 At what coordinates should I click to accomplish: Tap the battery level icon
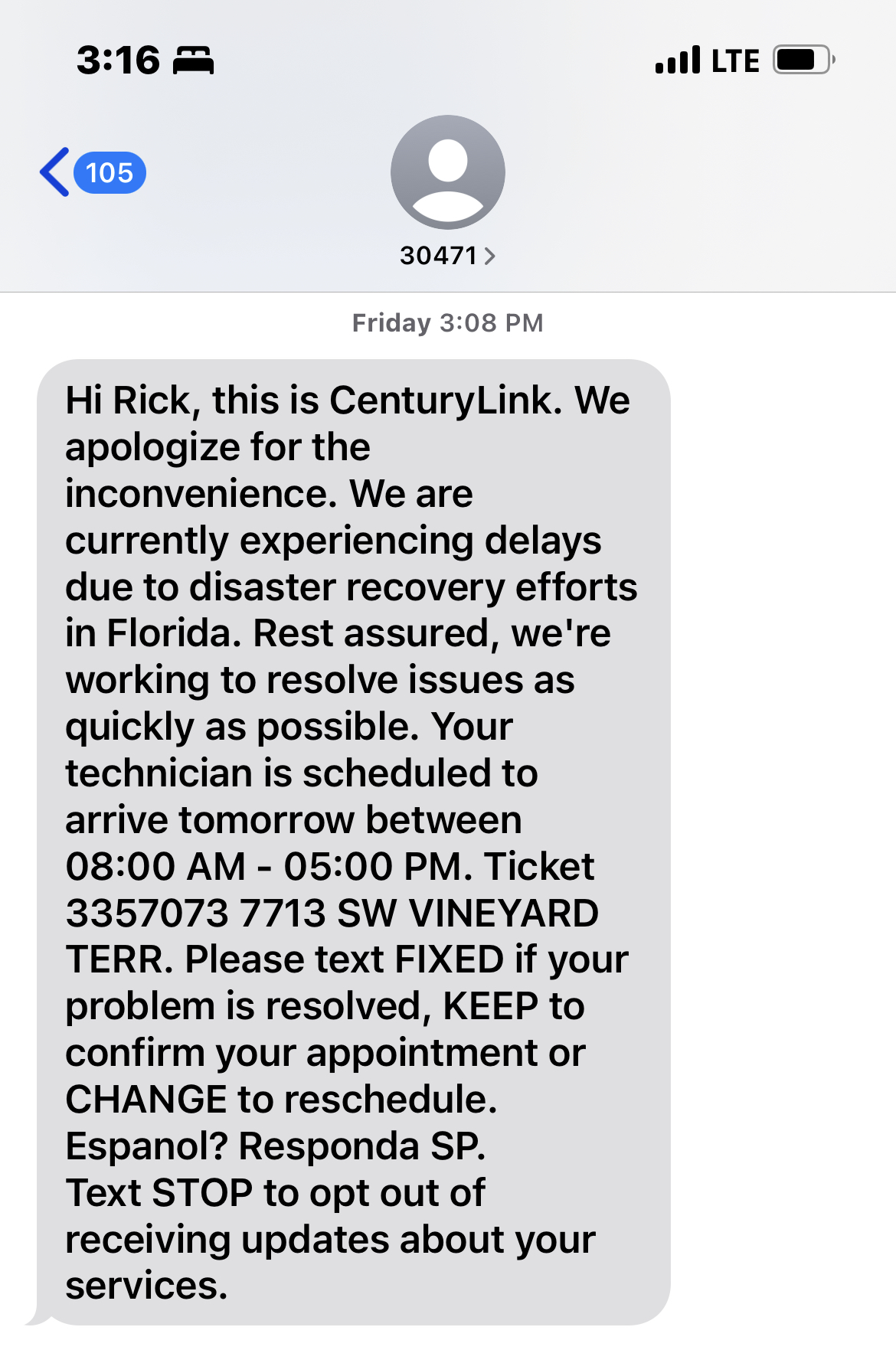click(x=800, y=60)
